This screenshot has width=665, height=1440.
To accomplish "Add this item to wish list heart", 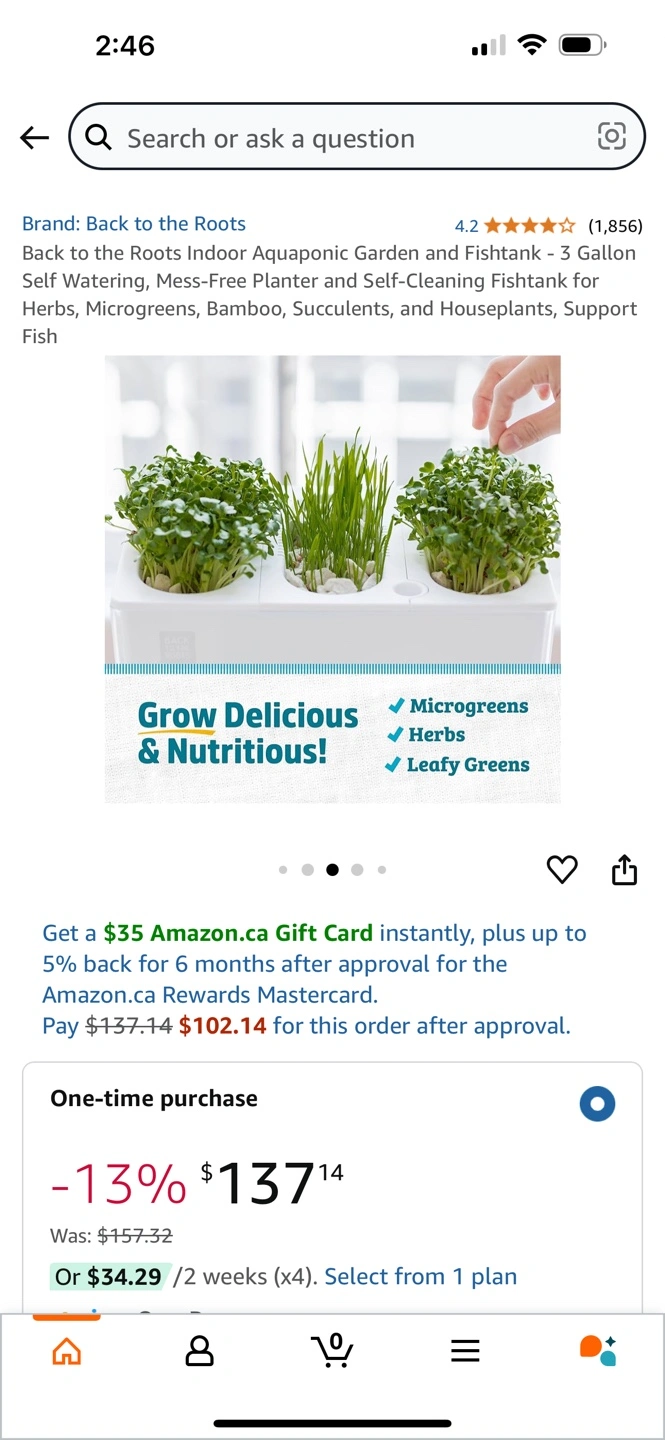I will pos(562,870).
